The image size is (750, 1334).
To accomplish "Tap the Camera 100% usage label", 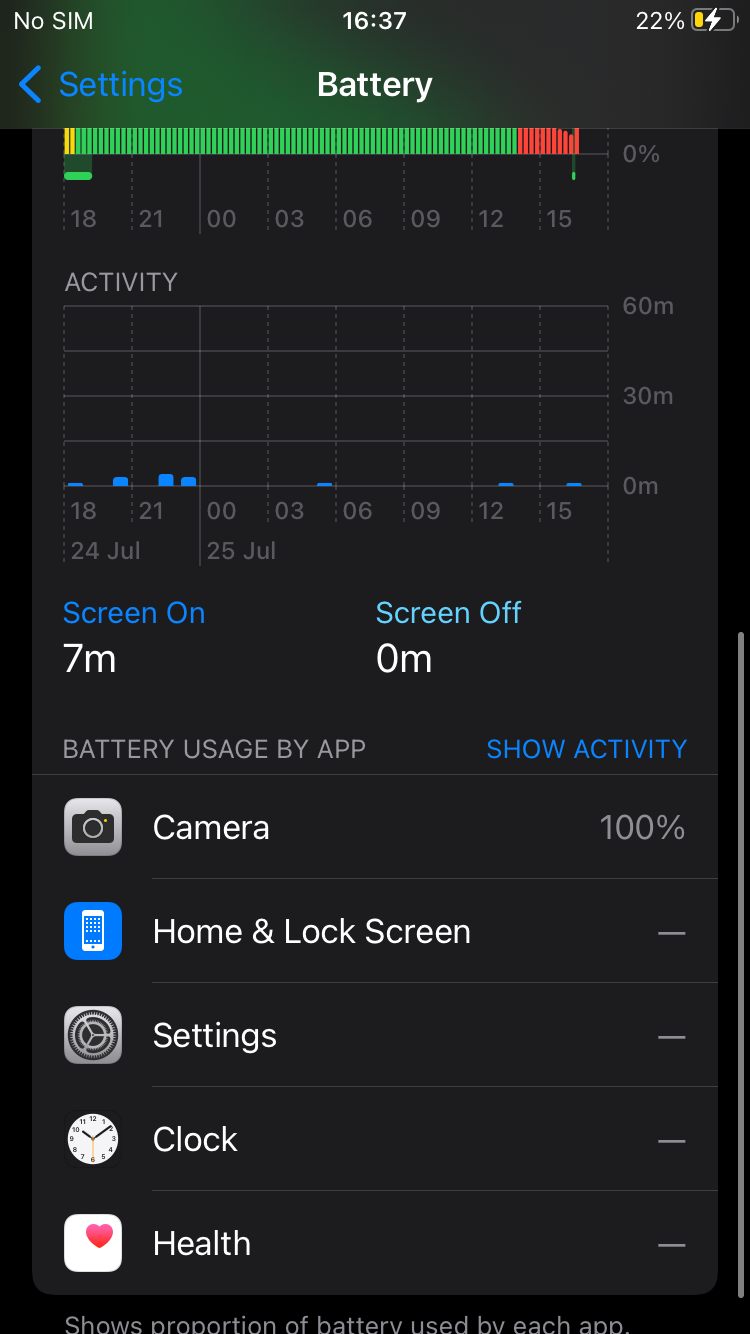I will pos(642,827).
